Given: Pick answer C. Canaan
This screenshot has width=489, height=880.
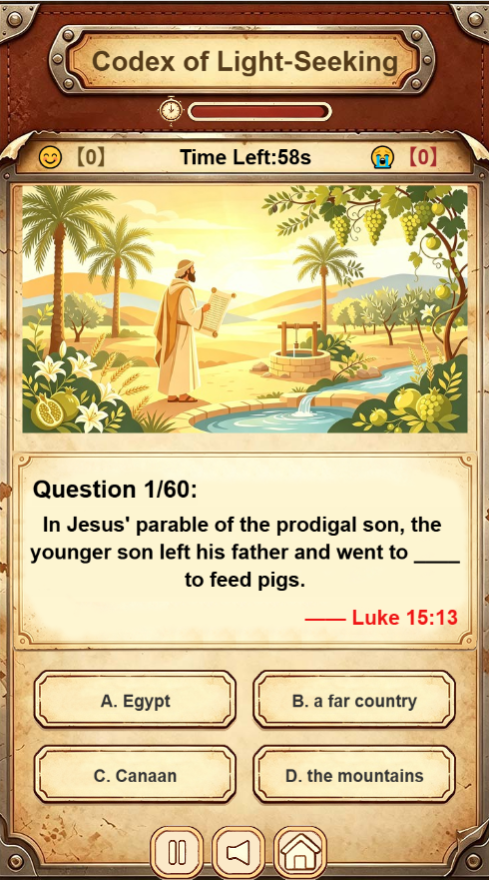Looking at the screenshot, I should (135, 776).
